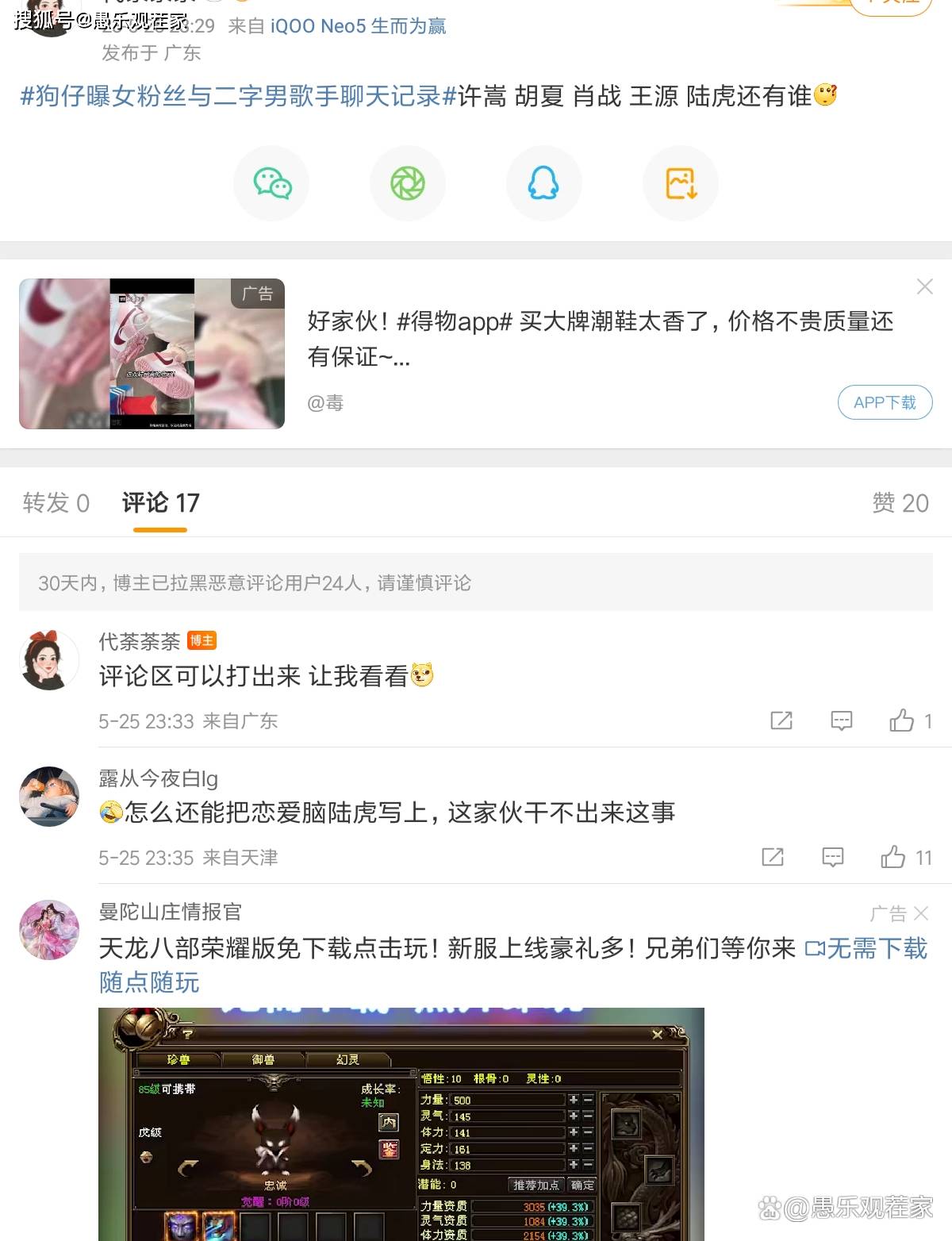Viewport: 952px width, 1241px height.
Task: Open the 天龙八部 game ad image
Action: click(x=401, y=1124)
